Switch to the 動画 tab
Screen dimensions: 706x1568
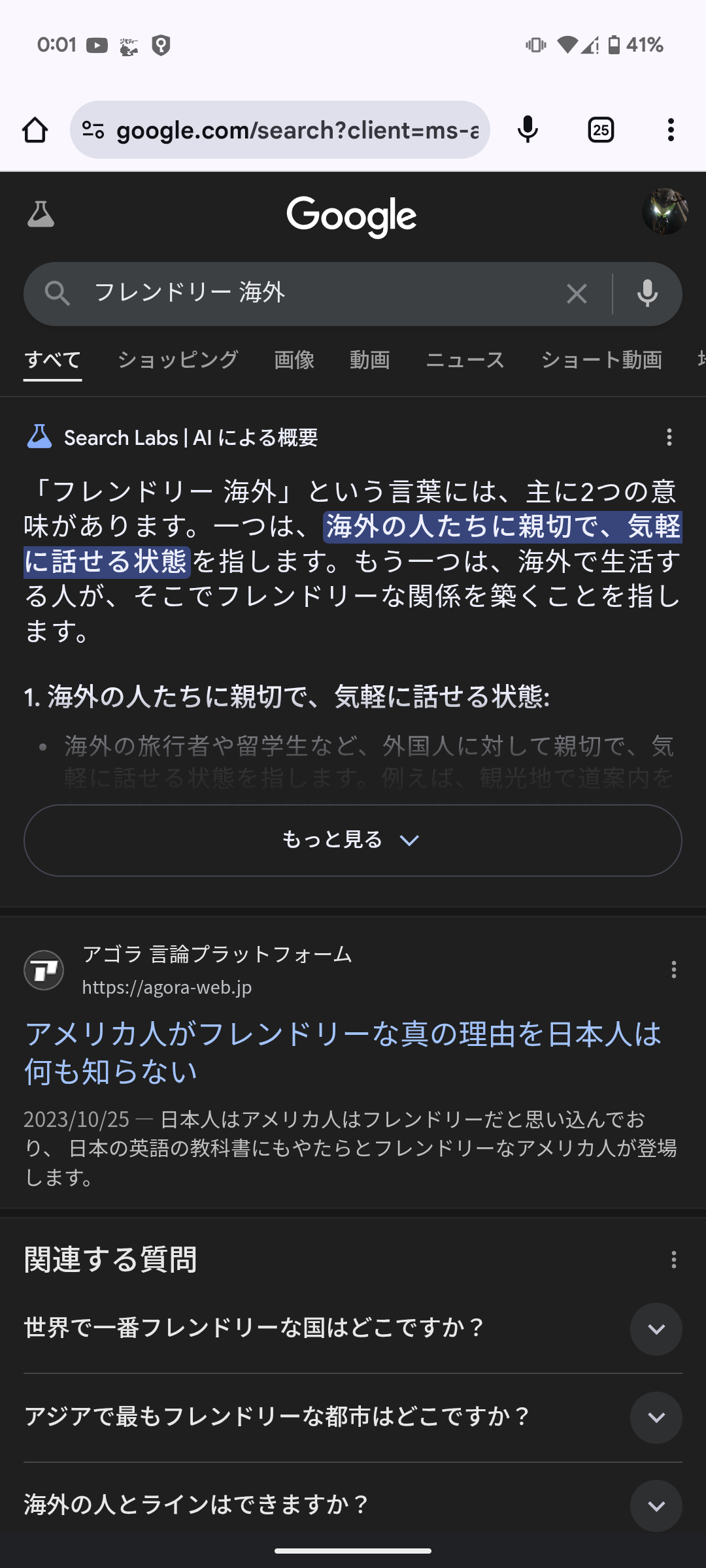[370, 360]
